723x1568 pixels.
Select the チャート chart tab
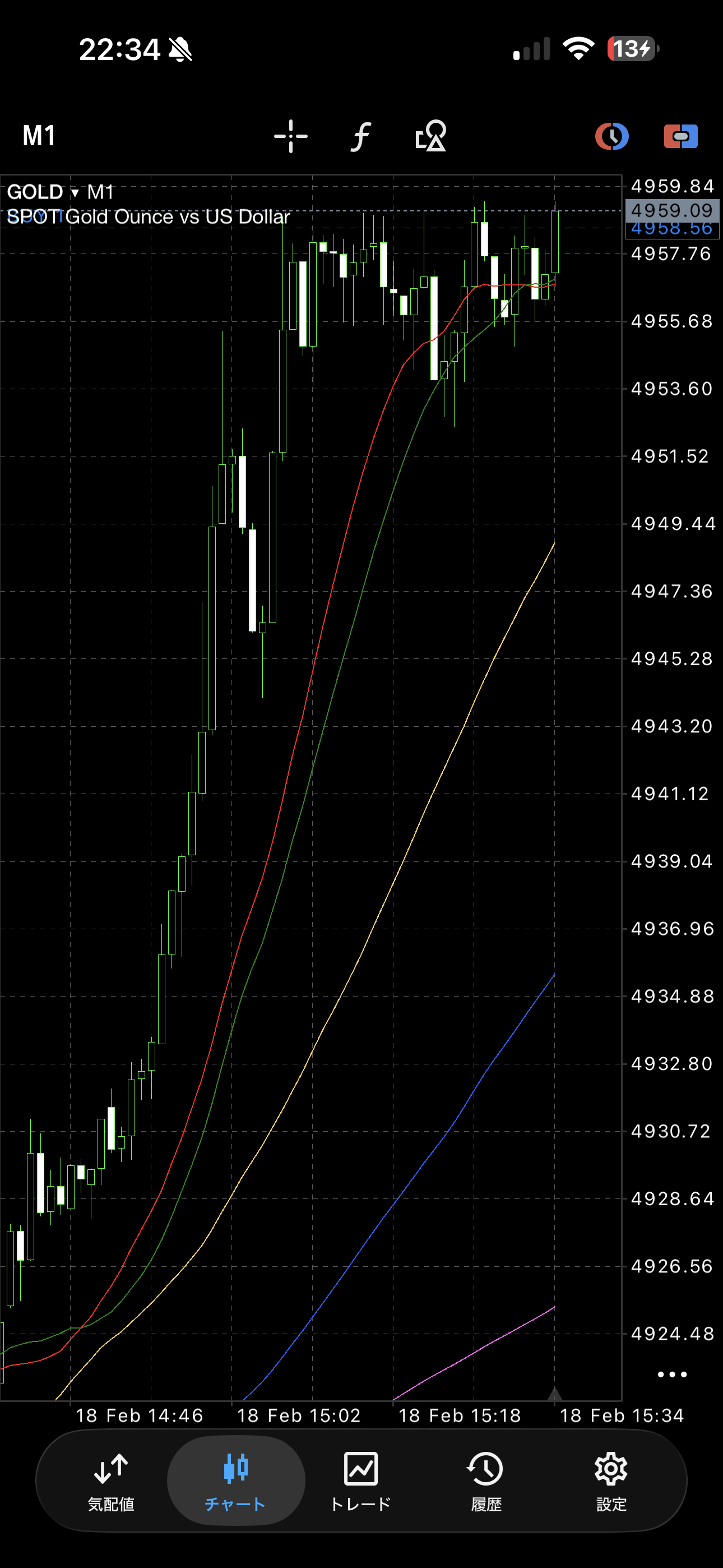pyautogui.click(x=235, y=1481)
